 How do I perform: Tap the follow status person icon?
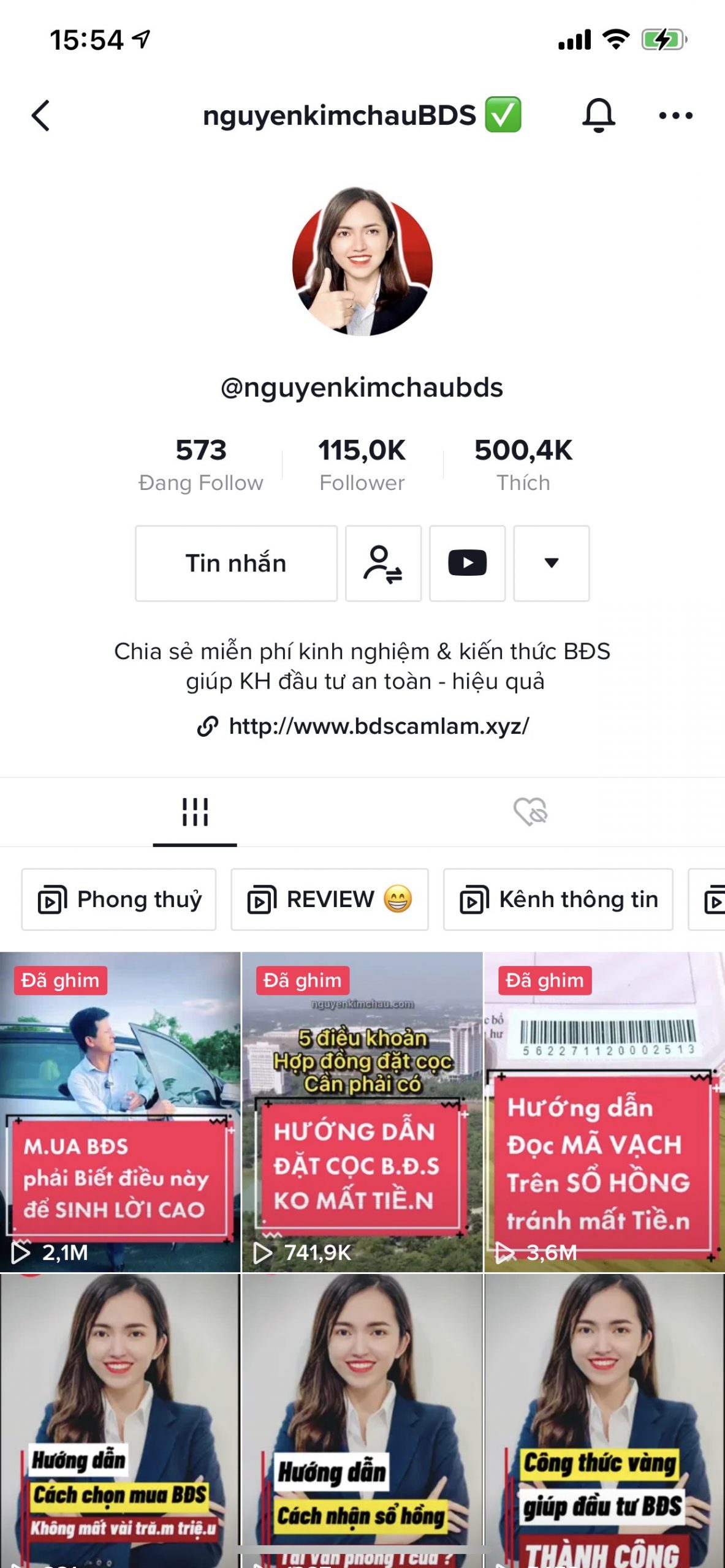(x=383, y=563)
